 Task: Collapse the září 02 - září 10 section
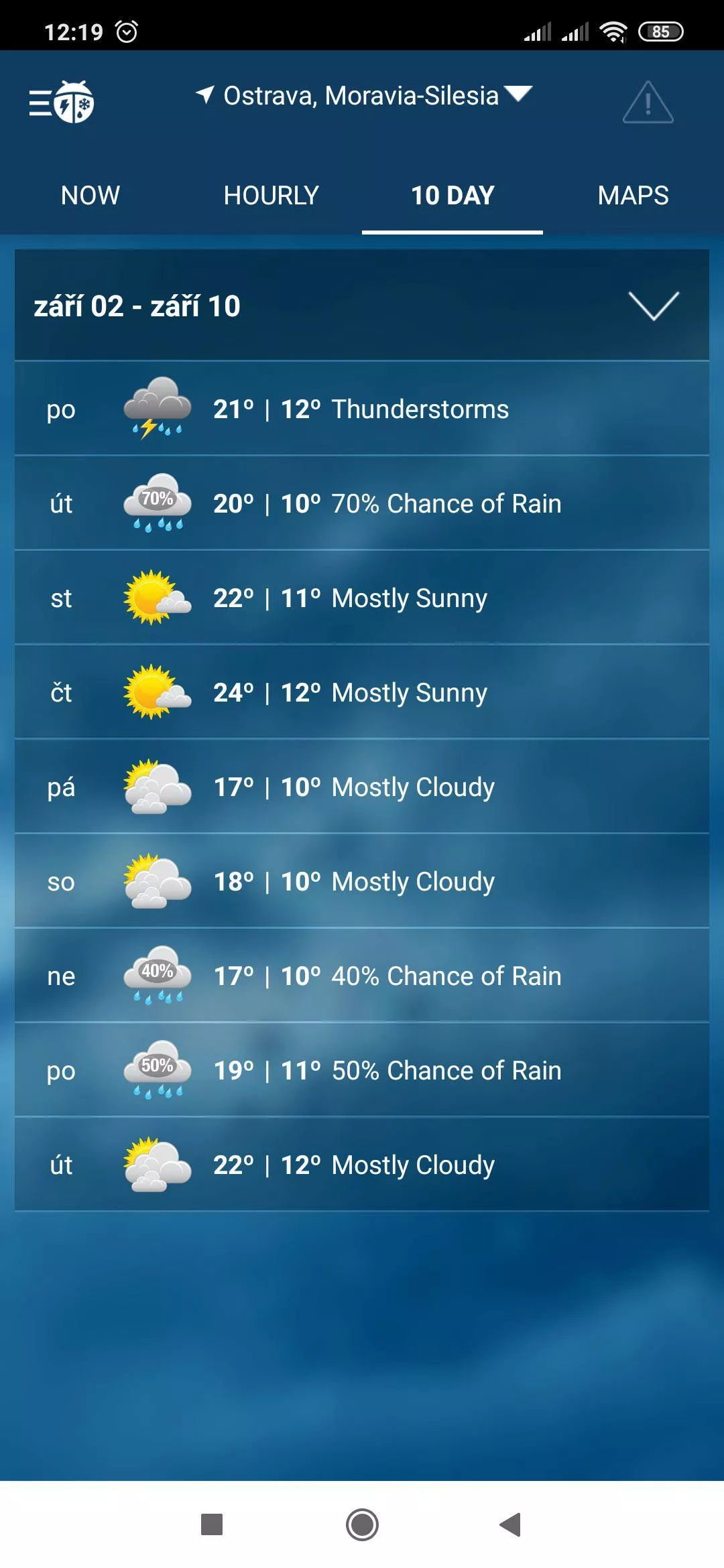[x=654, y=306]
